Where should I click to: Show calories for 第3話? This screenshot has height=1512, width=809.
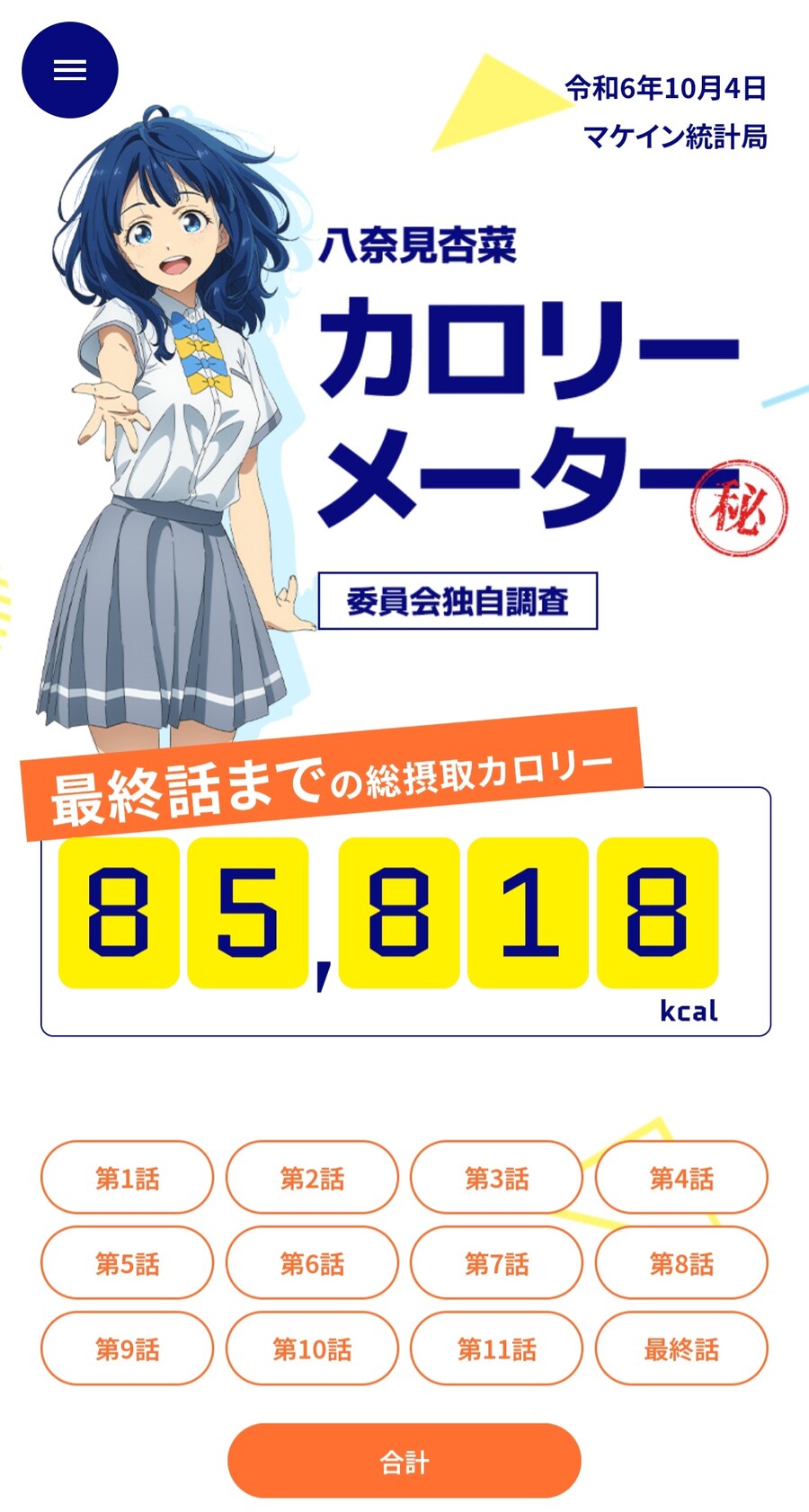[496, 1178]
